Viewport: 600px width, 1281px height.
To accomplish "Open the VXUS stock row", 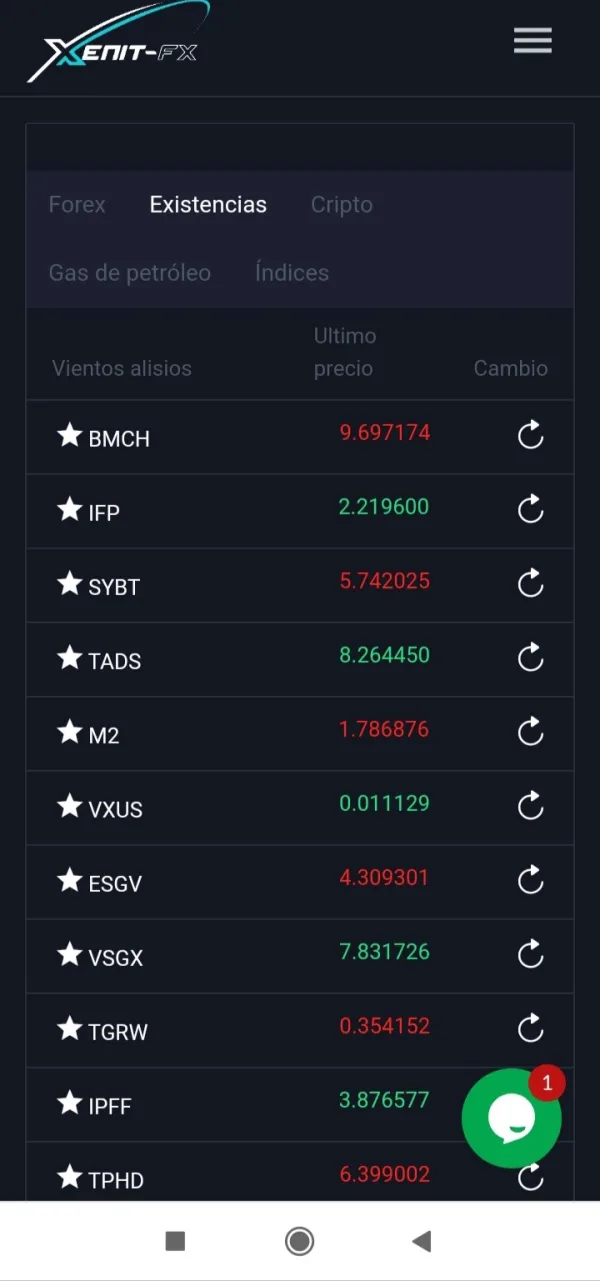I will pyautogui.click(x=116, y=809).
